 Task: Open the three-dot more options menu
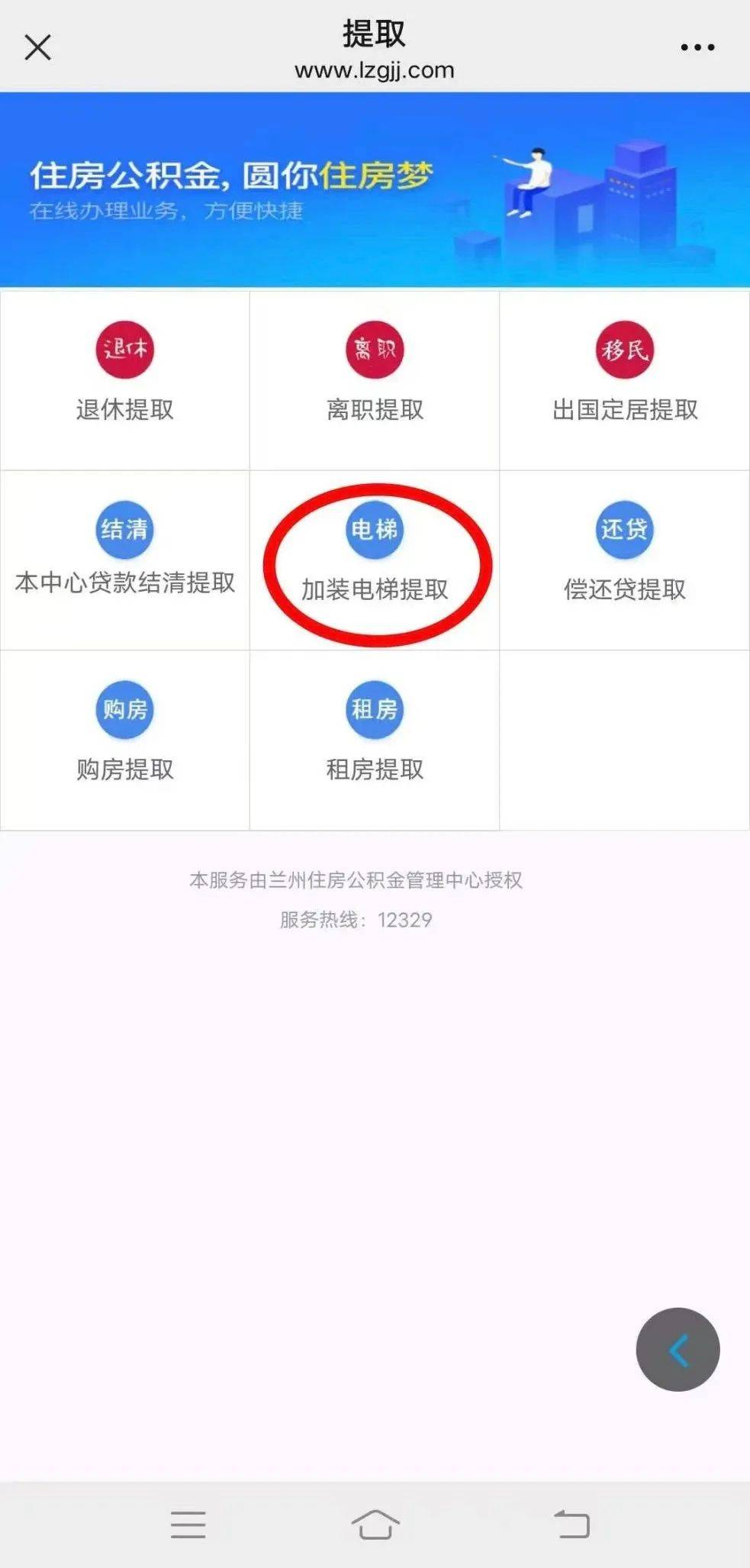(696, 46)
